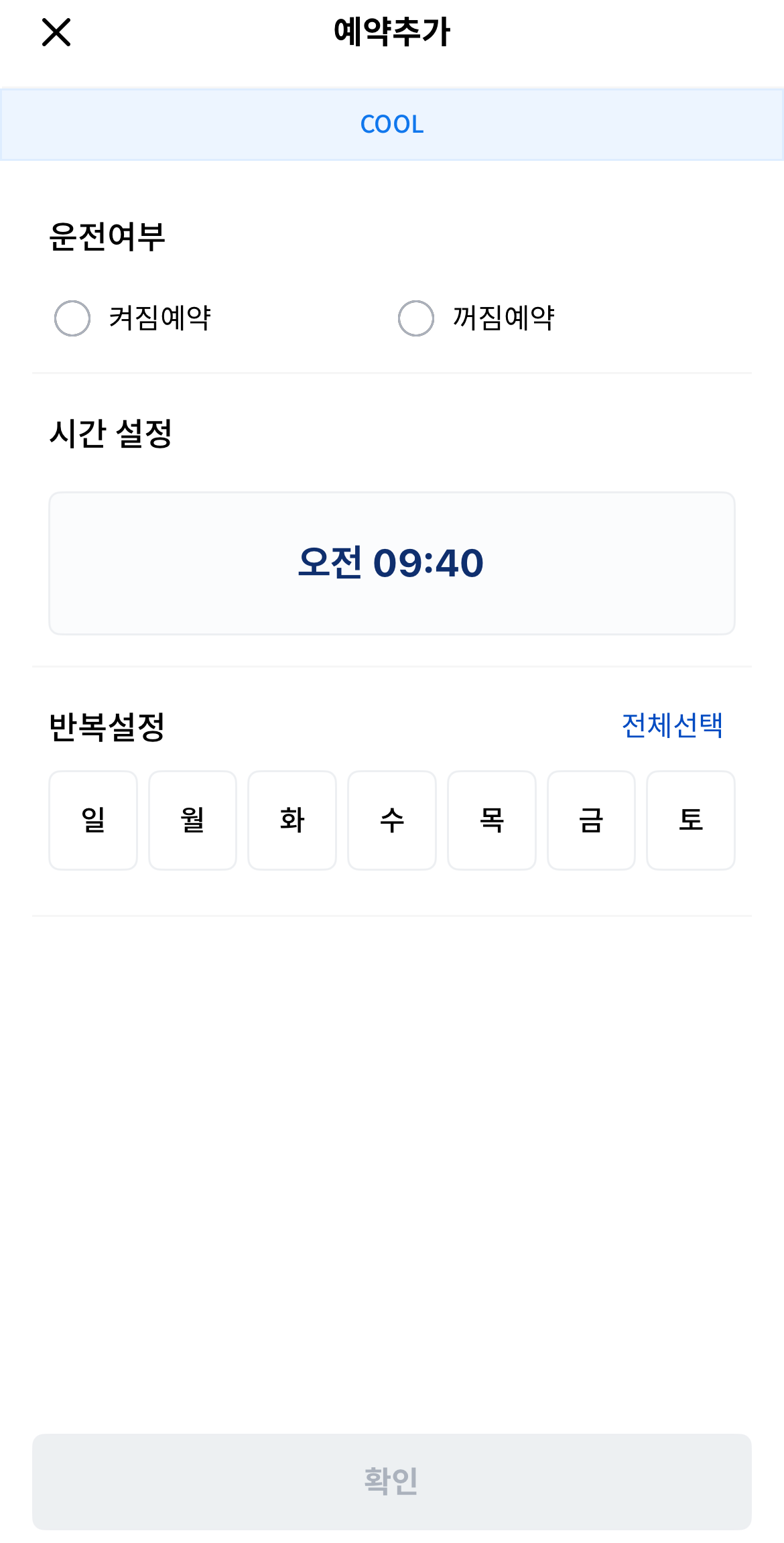Select the 꺼짐예약 radio button
Screen dimensions: 784x1543
pyautogui.click(x=416, y=318)
